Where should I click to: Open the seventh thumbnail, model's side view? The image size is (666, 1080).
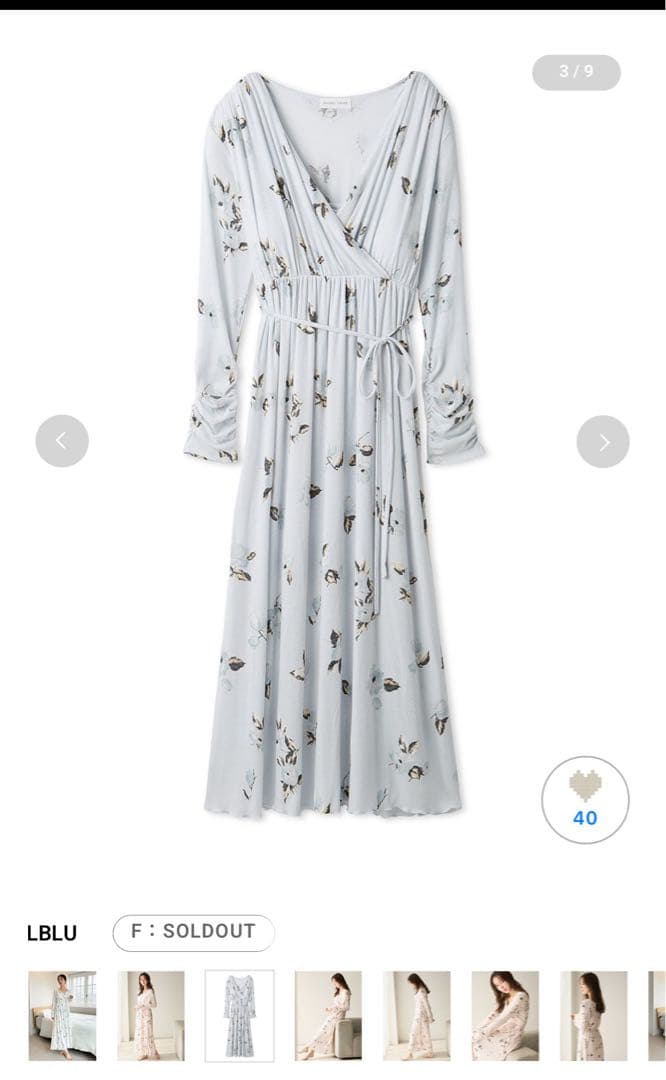[x=594, y=1015]
